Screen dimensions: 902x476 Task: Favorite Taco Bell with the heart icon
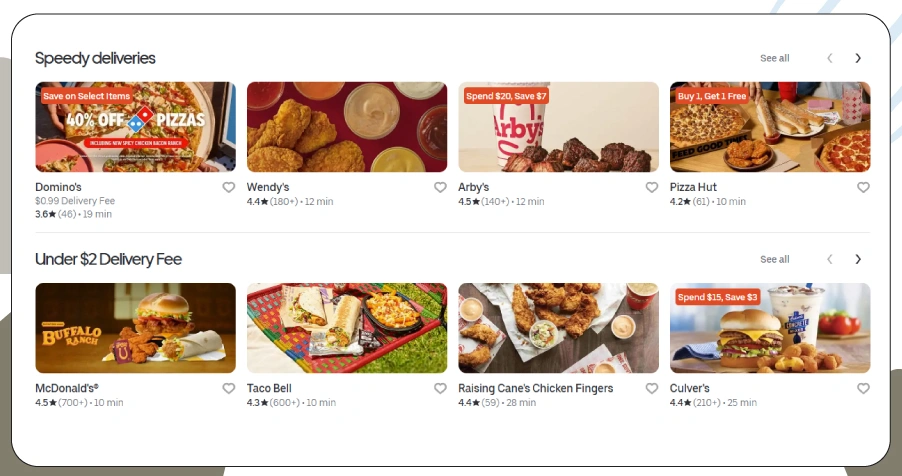click(x=440, y=389)
